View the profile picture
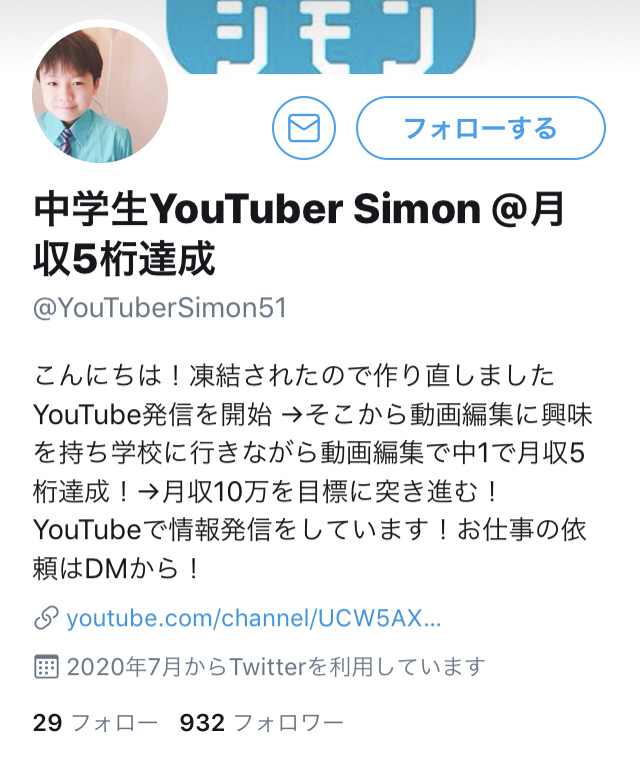640x762 pixels. pyautogui.click(x=100, y=98)
